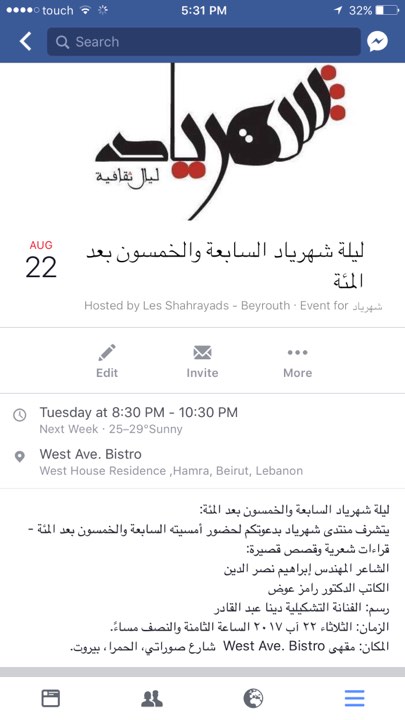Edit this event
The height and width of the screenshot is (720, 405).
tap(107, 362)
